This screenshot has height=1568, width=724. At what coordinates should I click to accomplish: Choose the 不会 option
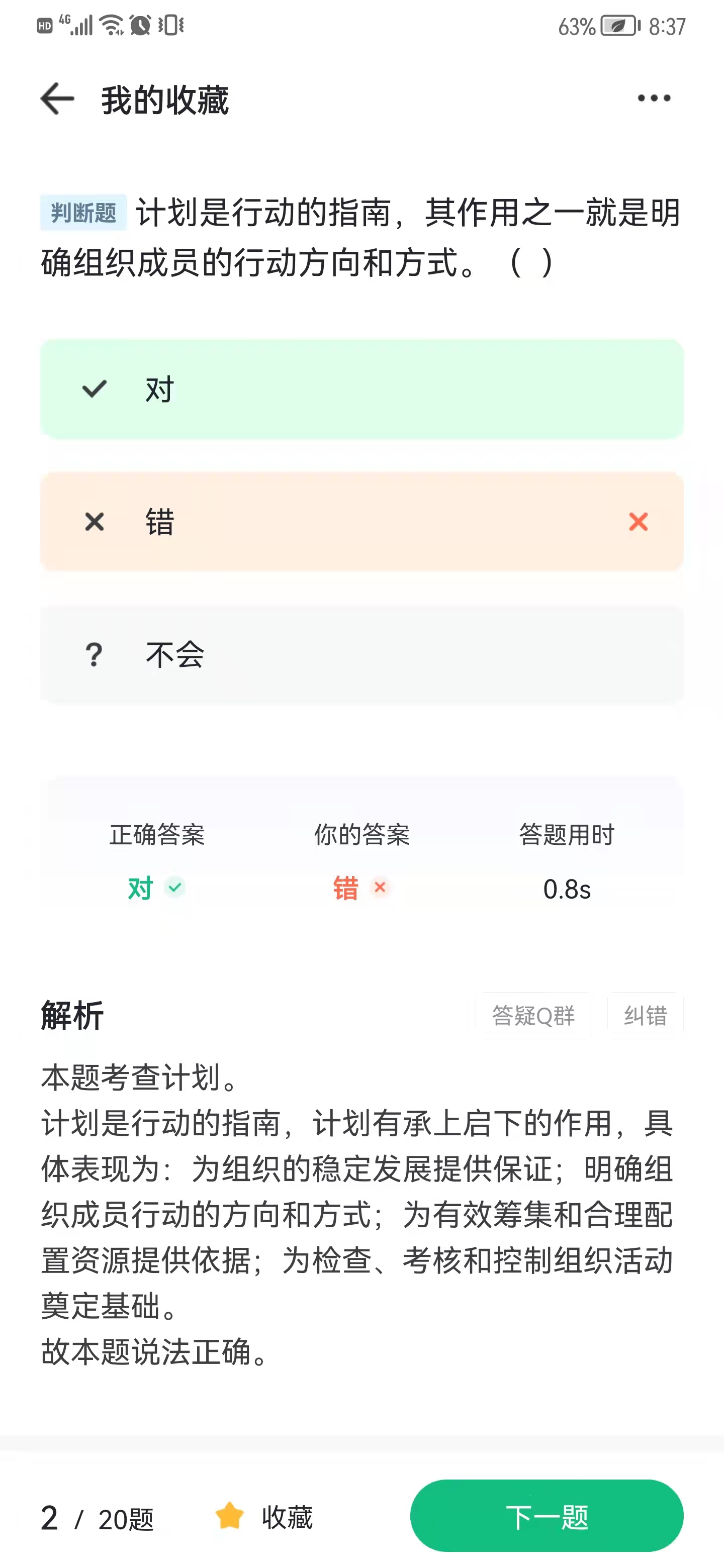361,654
